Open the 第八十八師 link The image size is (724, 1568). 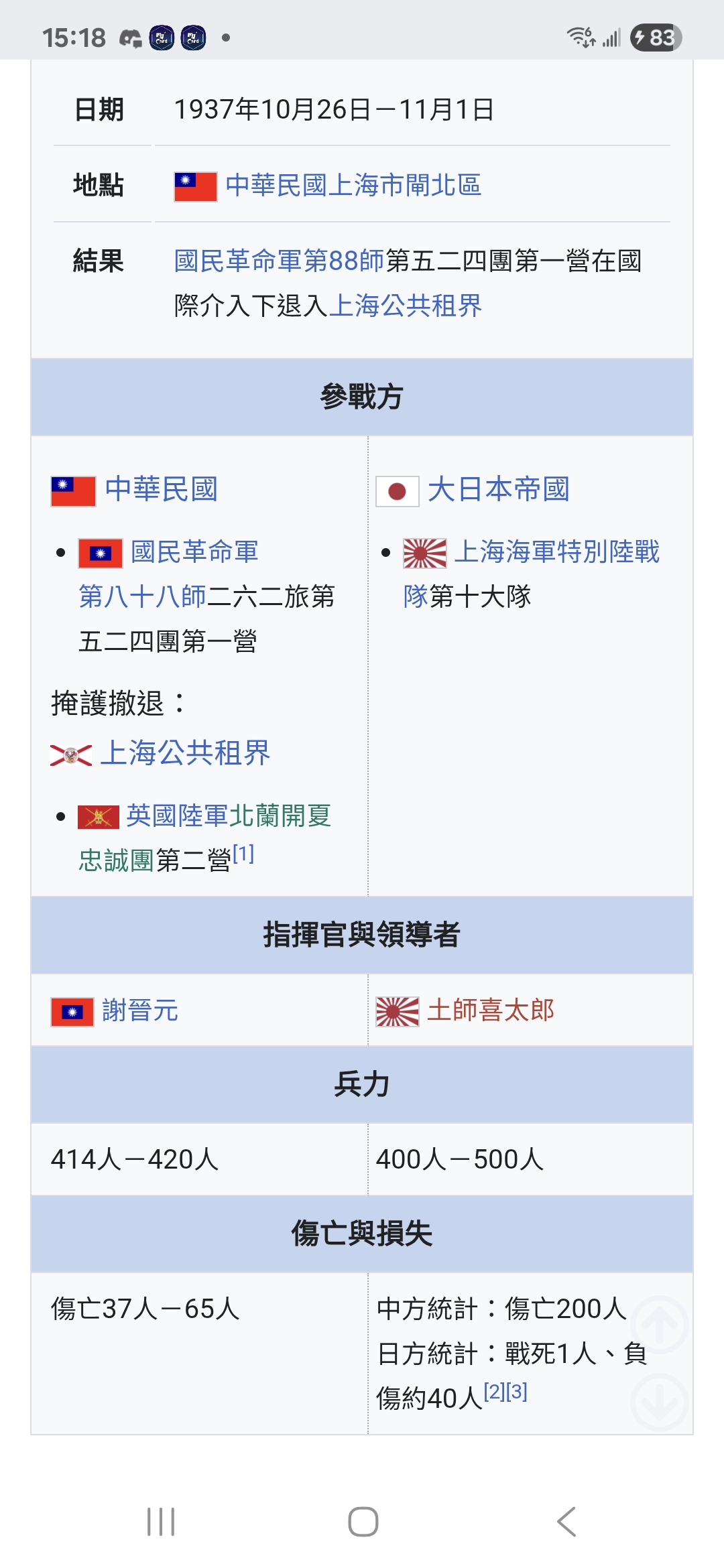[142, 596]
